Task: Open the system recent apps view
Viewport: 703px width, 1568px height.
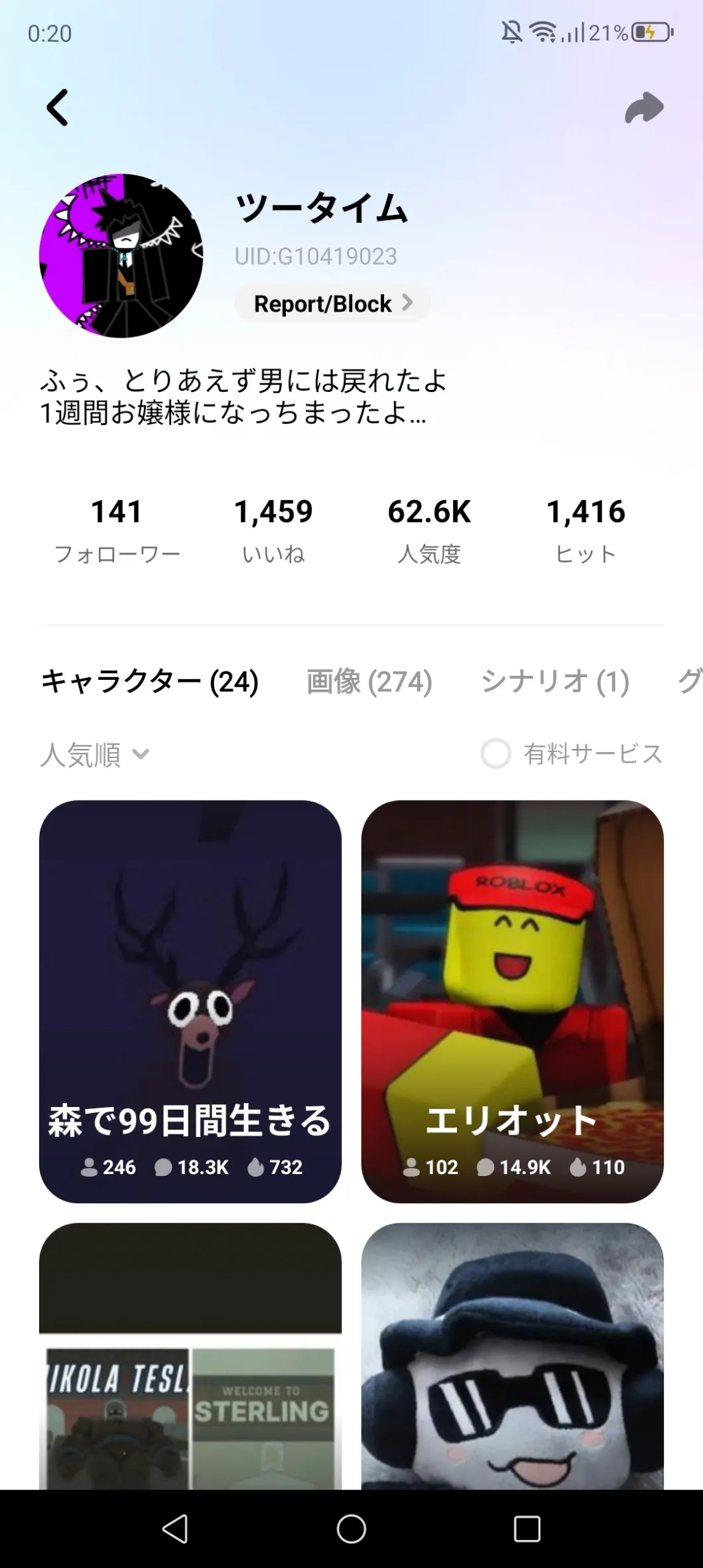Action: (x=527, y=1529)
